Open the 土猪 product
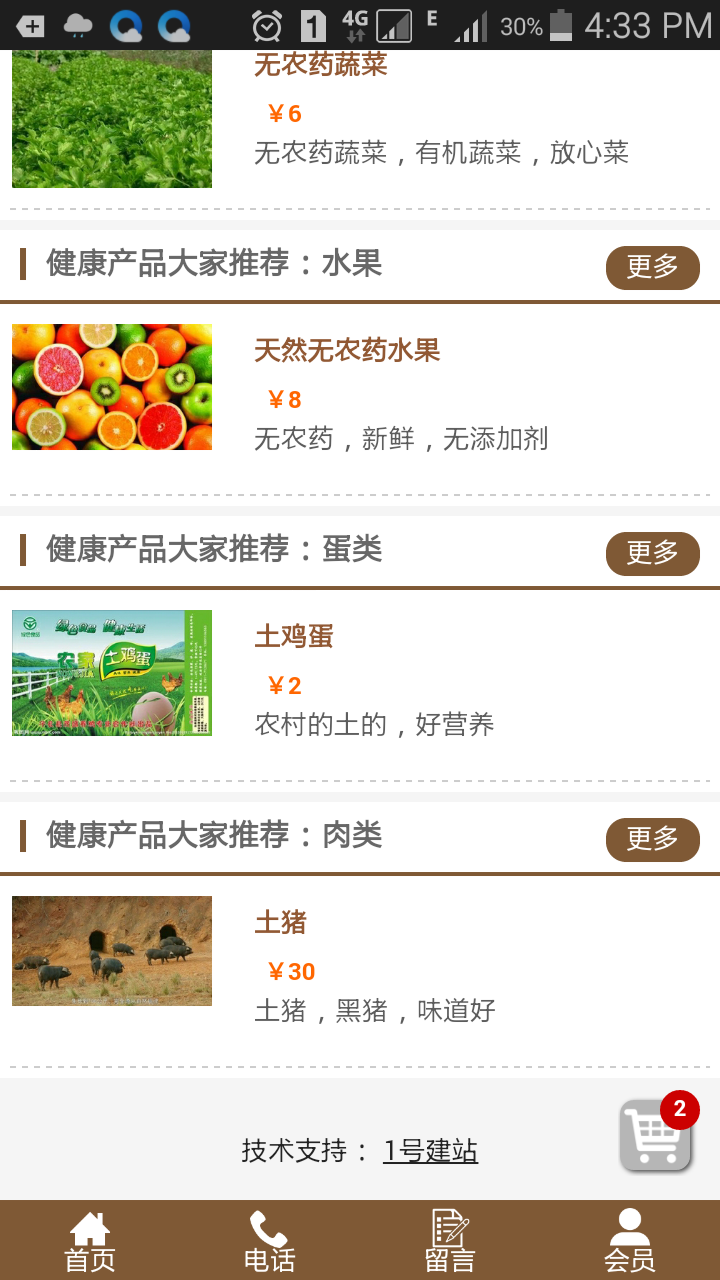This screenshot has width=720, height=1280. coord(281,923)
